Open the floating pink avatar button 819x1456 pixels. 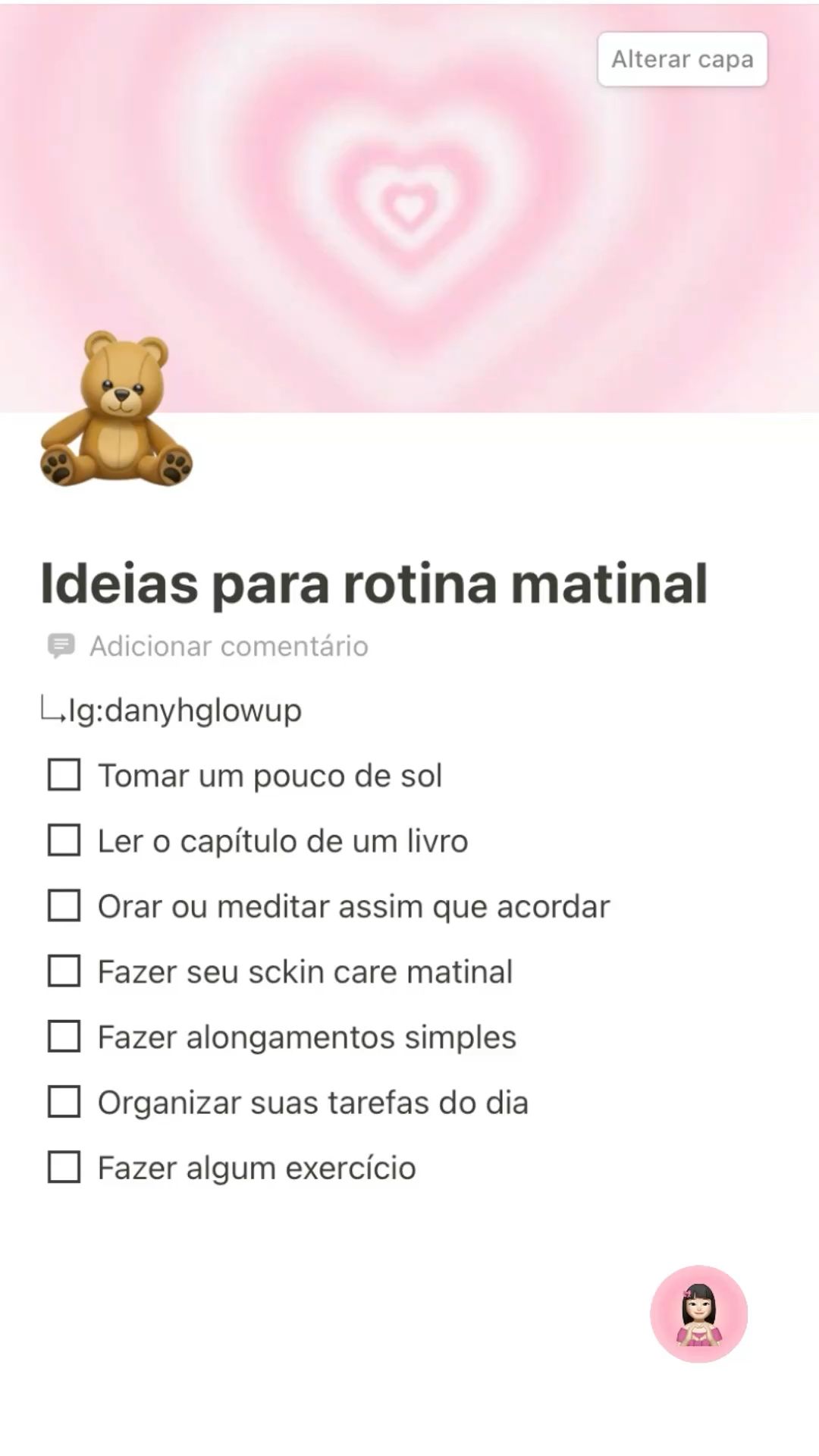tap(698, 1313)
